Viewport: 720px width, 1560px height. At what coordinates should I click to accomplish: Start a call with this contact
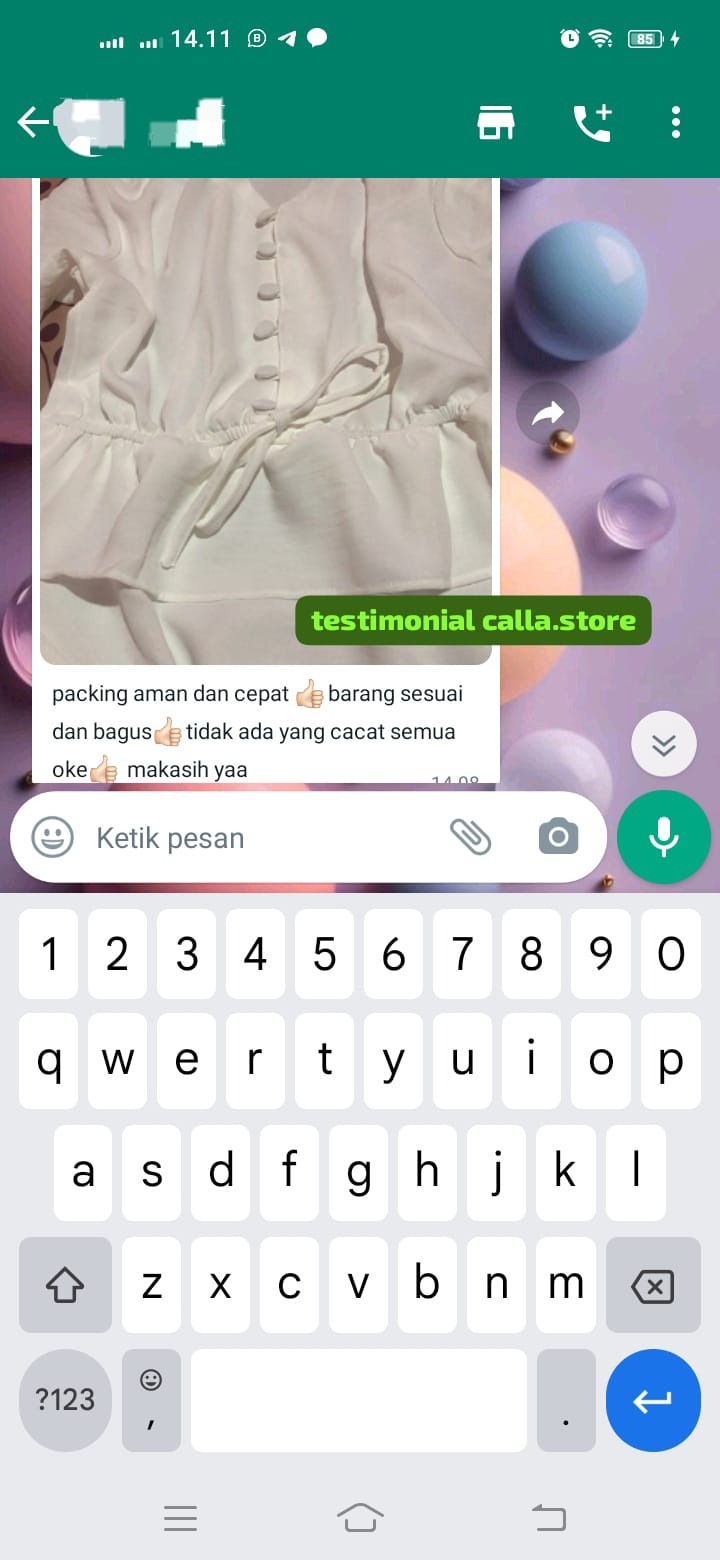(x=591, y=123)
